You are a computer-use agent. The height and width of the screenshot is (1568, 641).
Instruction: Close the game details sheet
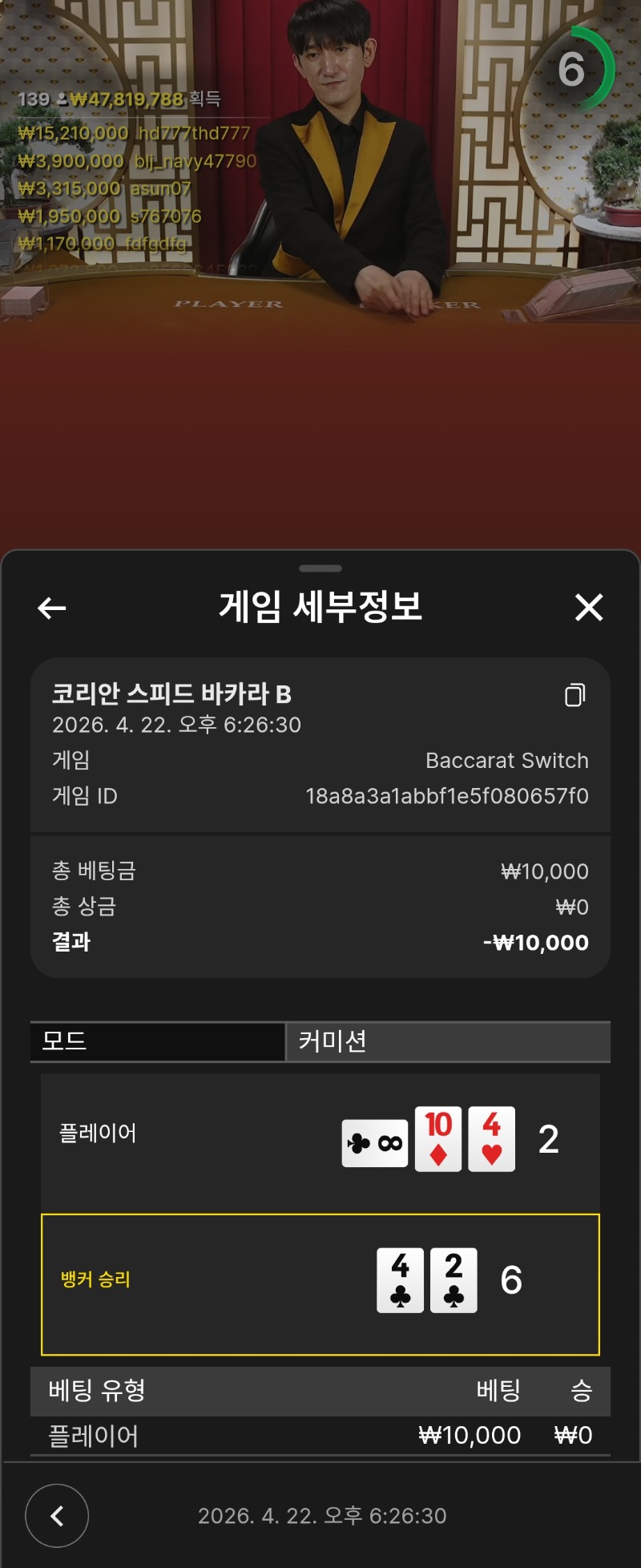coord(589,608)
